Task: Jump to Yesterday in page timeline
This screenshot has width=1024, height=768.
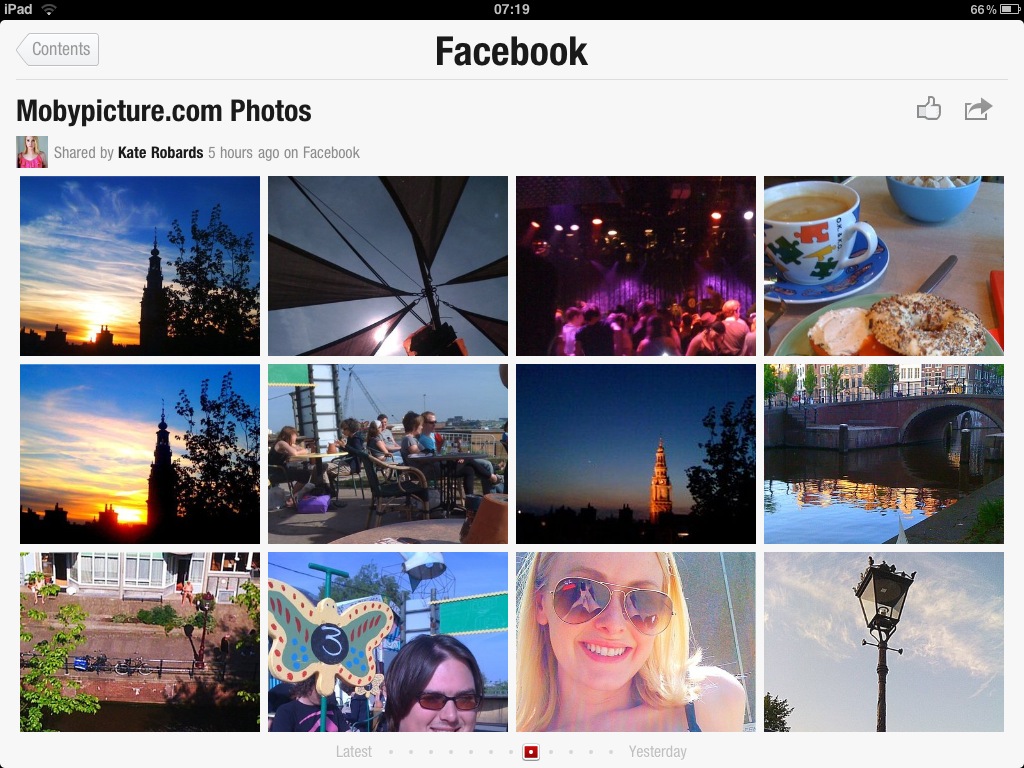Action: click(x=658, y=752)
